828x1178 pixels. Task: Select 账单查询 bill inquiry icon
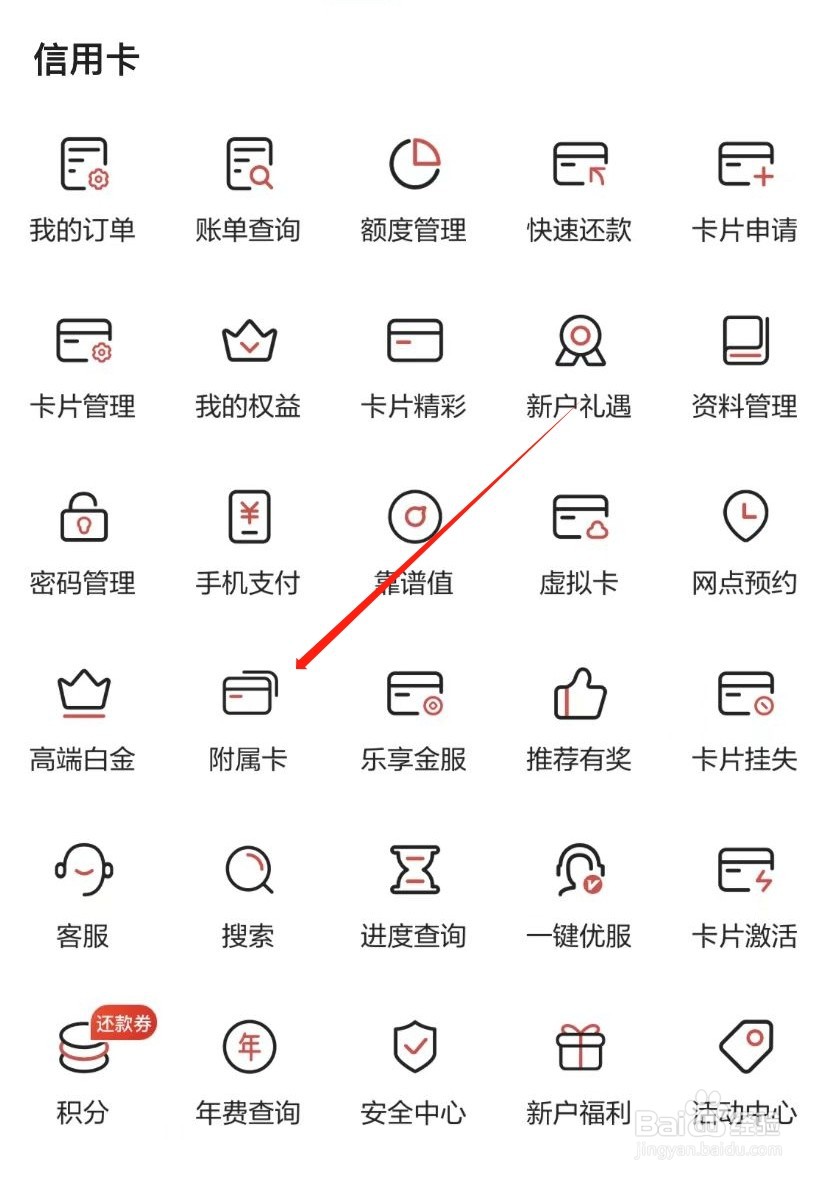pyautogui.click(x=248, y=163)
